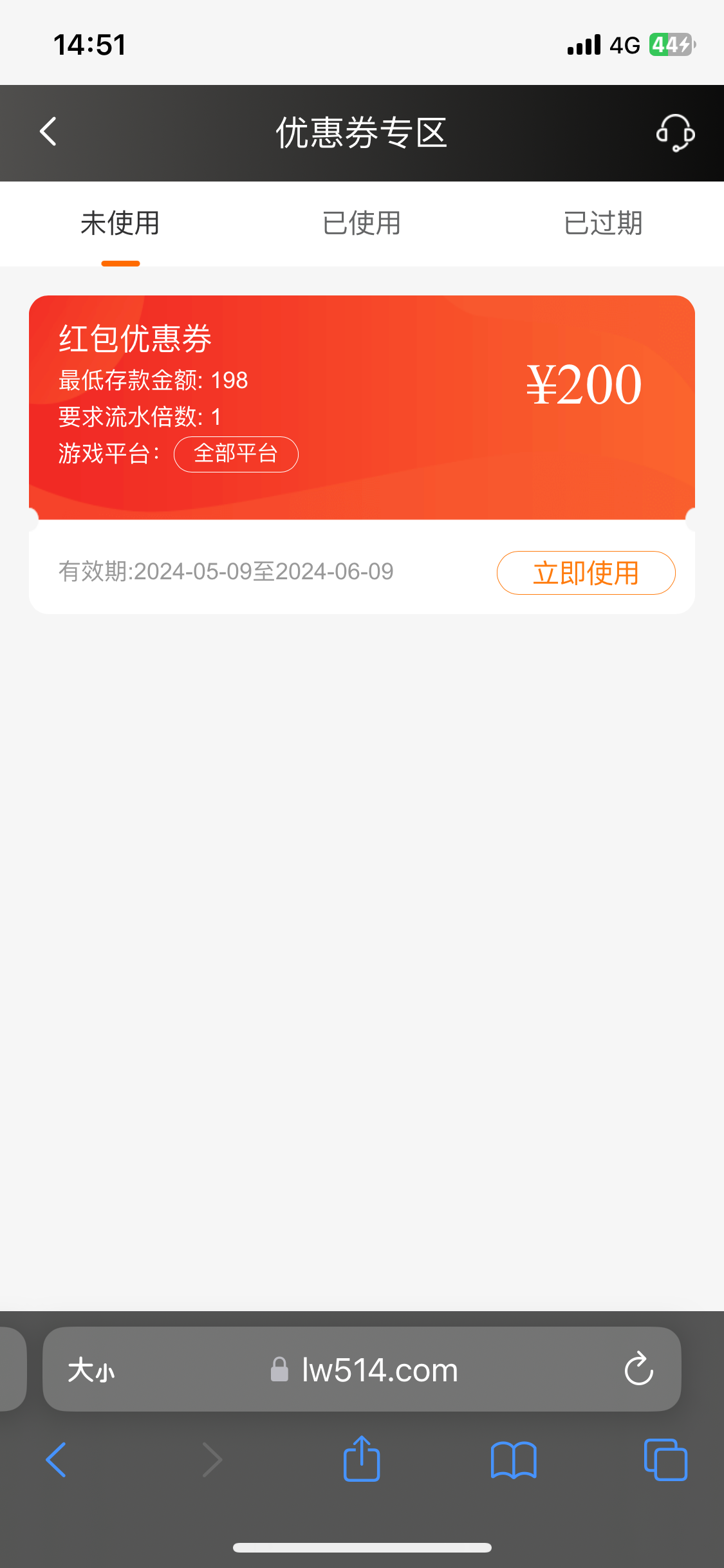Screen dimensions: 724x1568
Task: Select the 未使用 tab
Action: (x=120, y=223)
